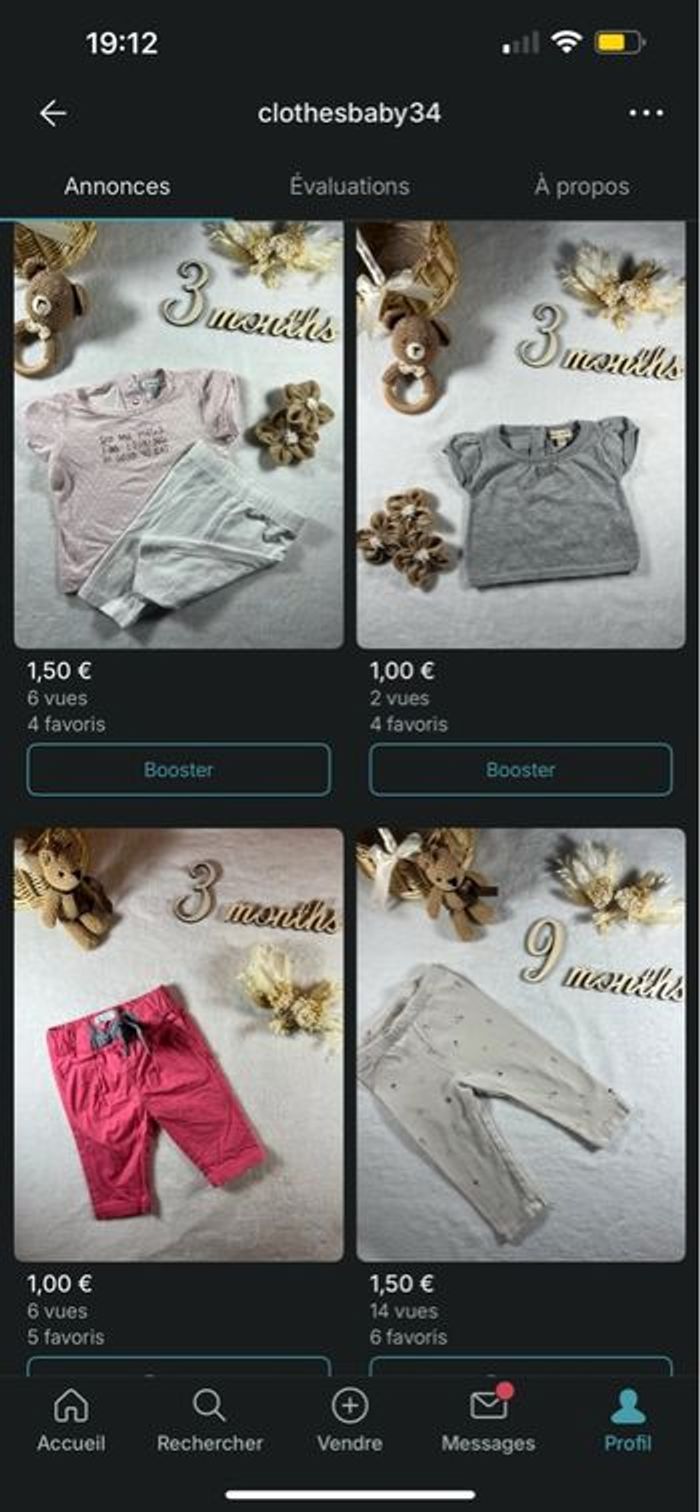Start selling via the Vendre tab
Screen dimensions: 700x1512
(349, 1420)
